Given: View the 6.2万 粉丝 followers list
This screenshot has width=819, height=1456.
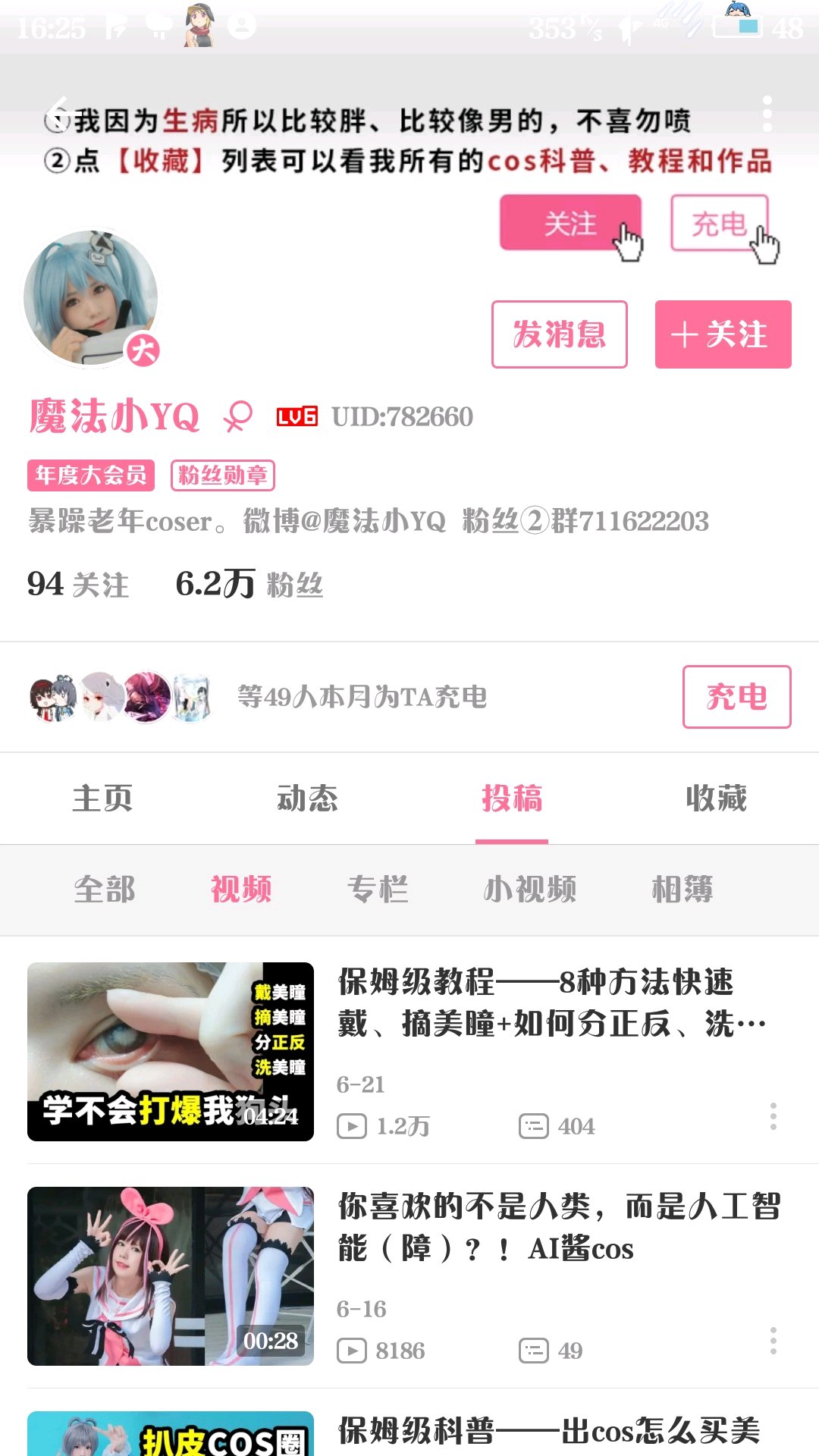Looking at the screenshot, I should click(x=249, y=585).
